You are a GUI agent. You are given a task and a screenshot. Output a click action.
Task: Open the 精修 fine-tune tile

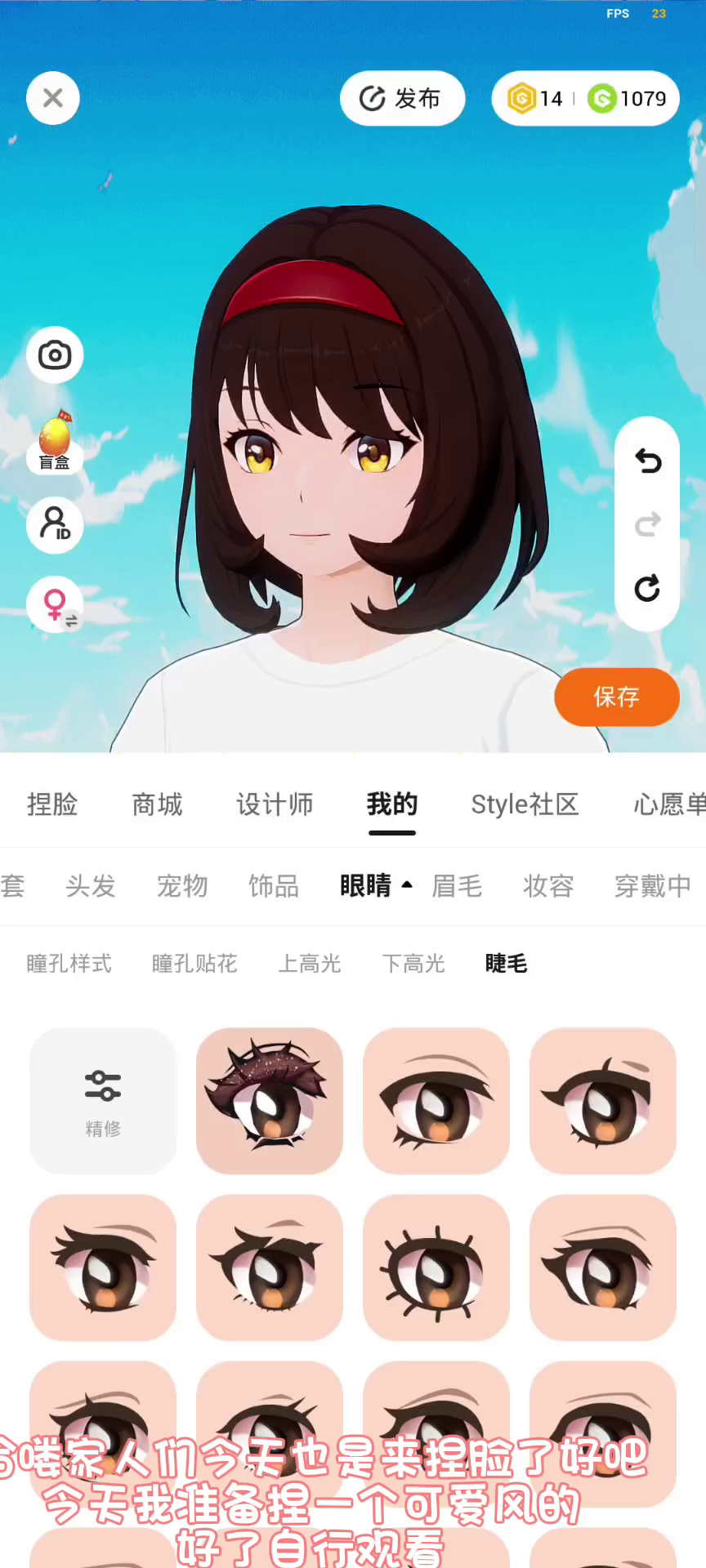[x=103, y=1101]
